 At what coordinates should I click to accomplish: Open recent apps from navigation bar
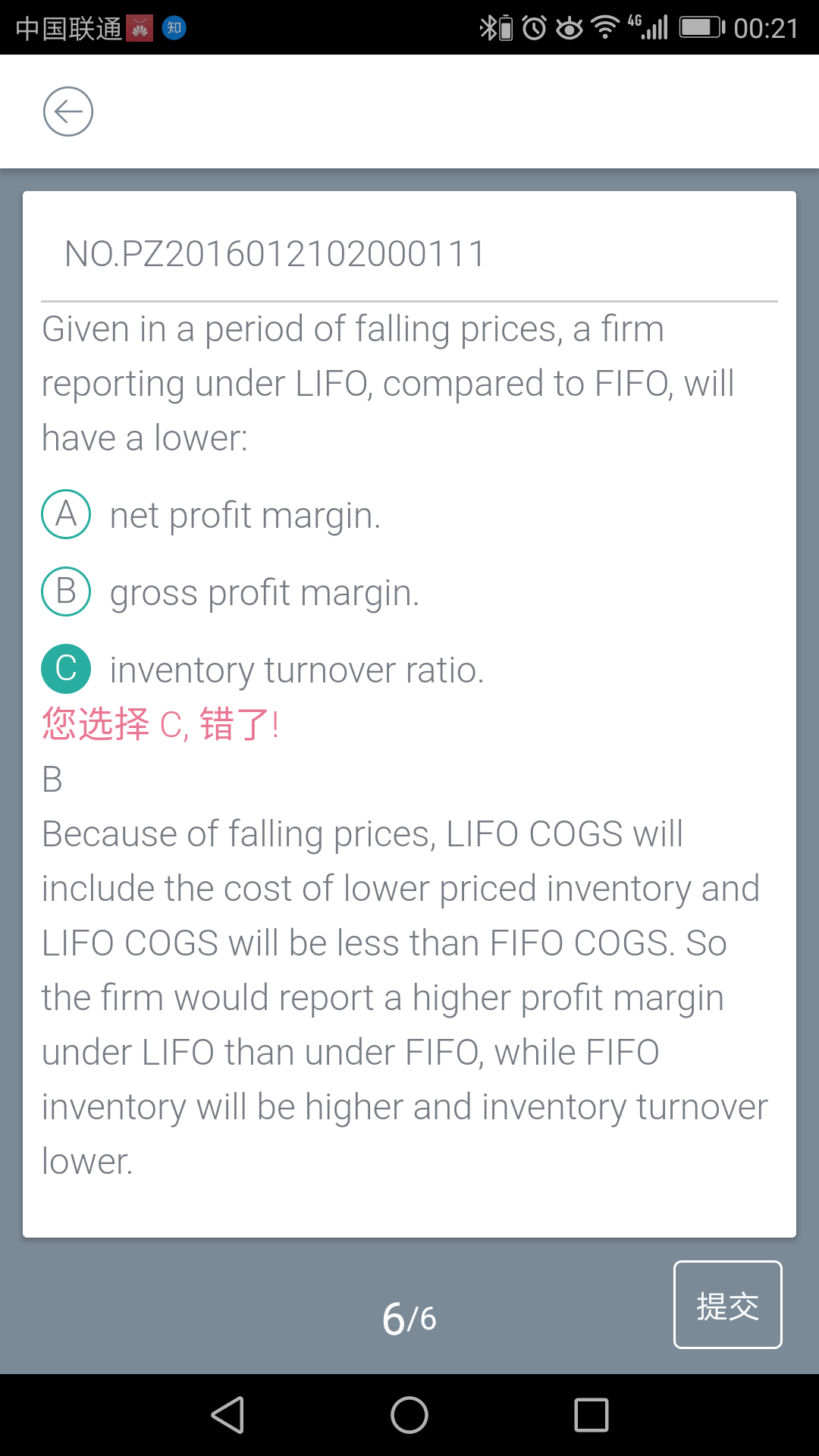click(591, 1415)
